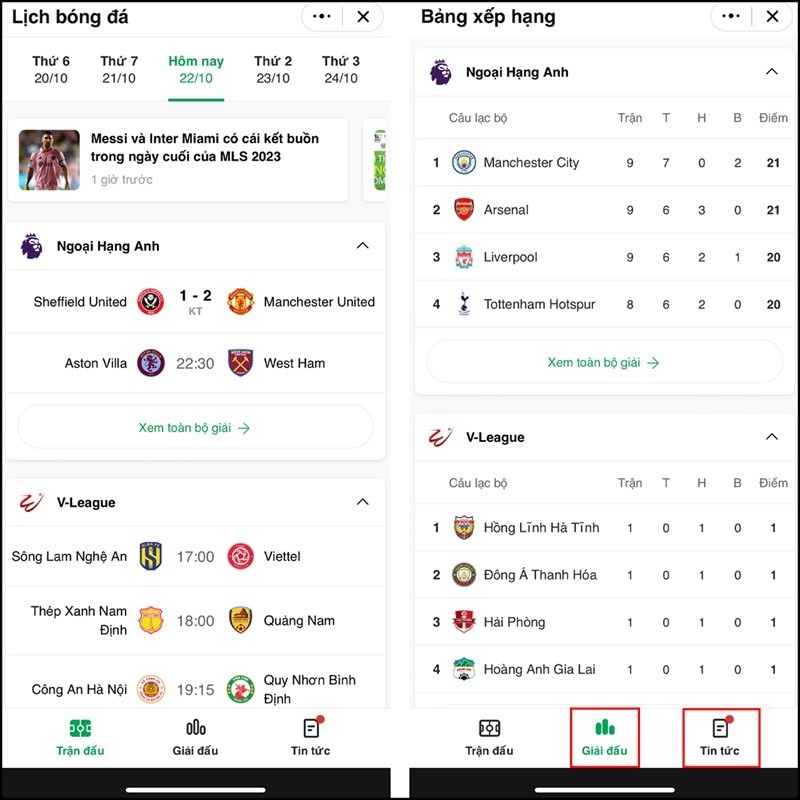Open the Tin tức tab on Bảng xếp hạng
The image size is (800, 800).
tap(720, 738)
